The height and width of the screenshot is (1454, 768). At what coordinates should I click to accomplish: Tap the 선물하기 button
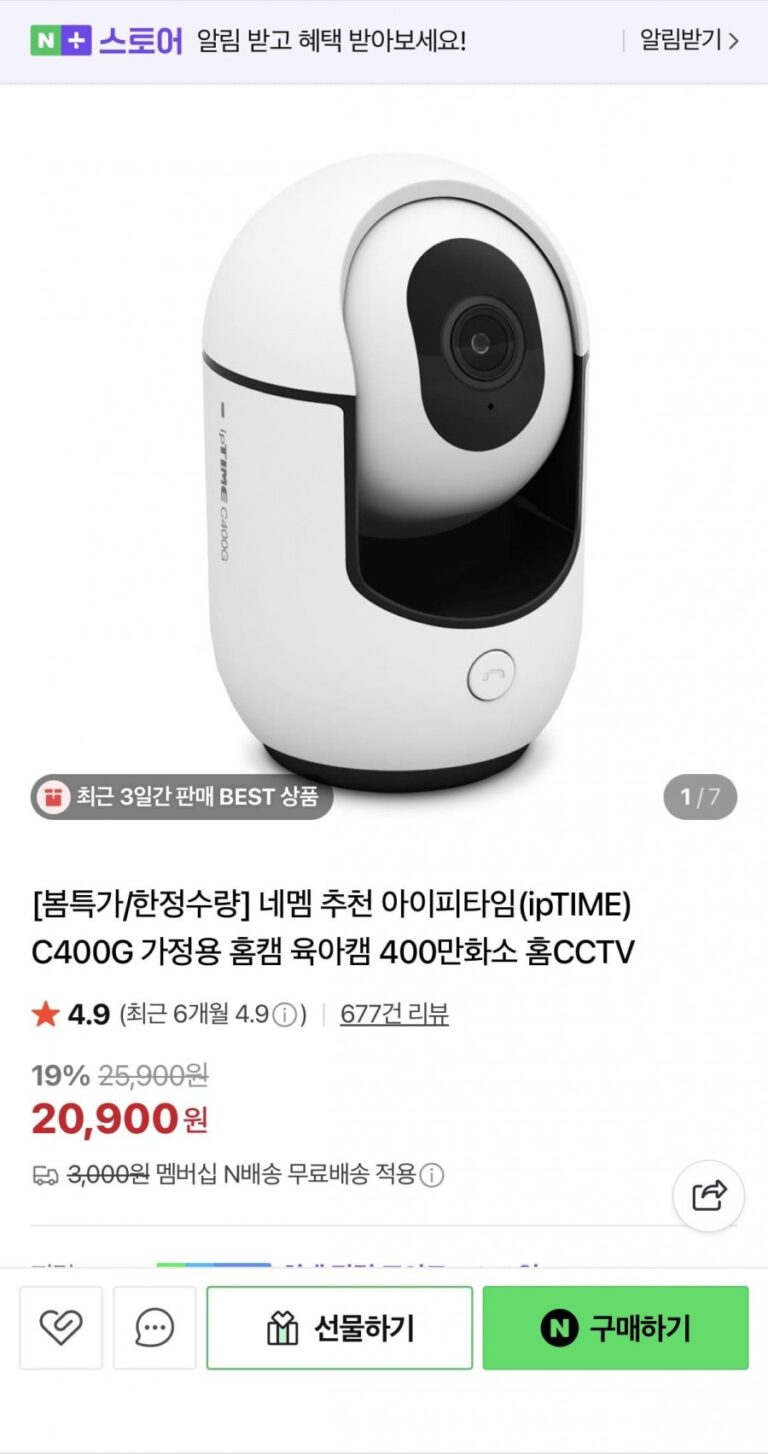pos(339,1328)
